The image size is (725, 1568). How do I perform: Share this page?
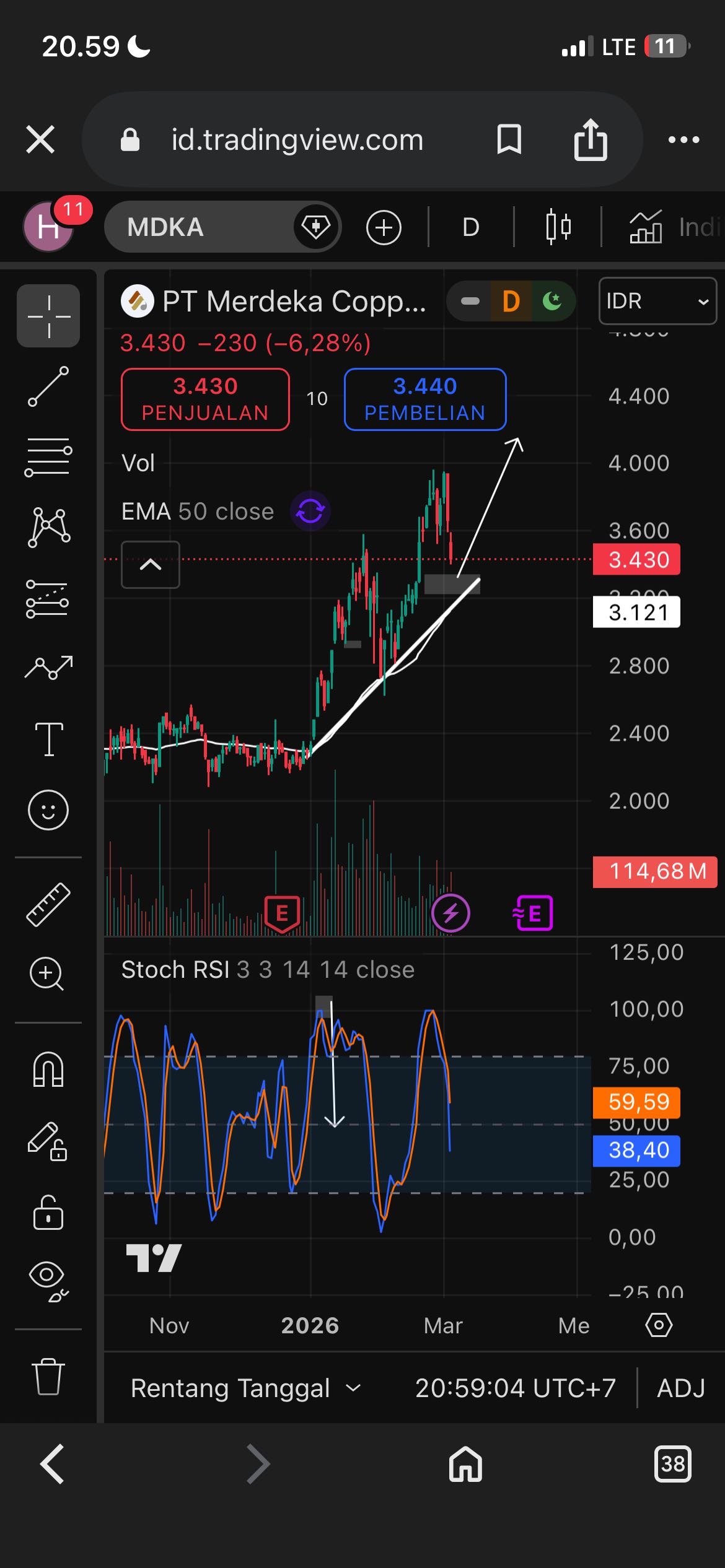point(590,139)
